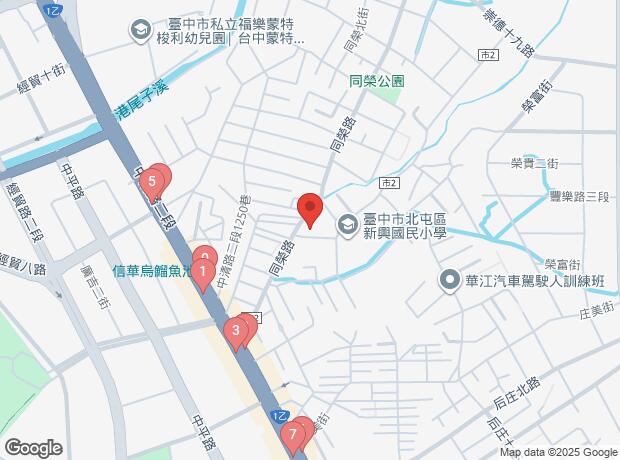The image size is (620, 460).
Task: Tap 同榮公園 park label
Action: click(377, 80)
